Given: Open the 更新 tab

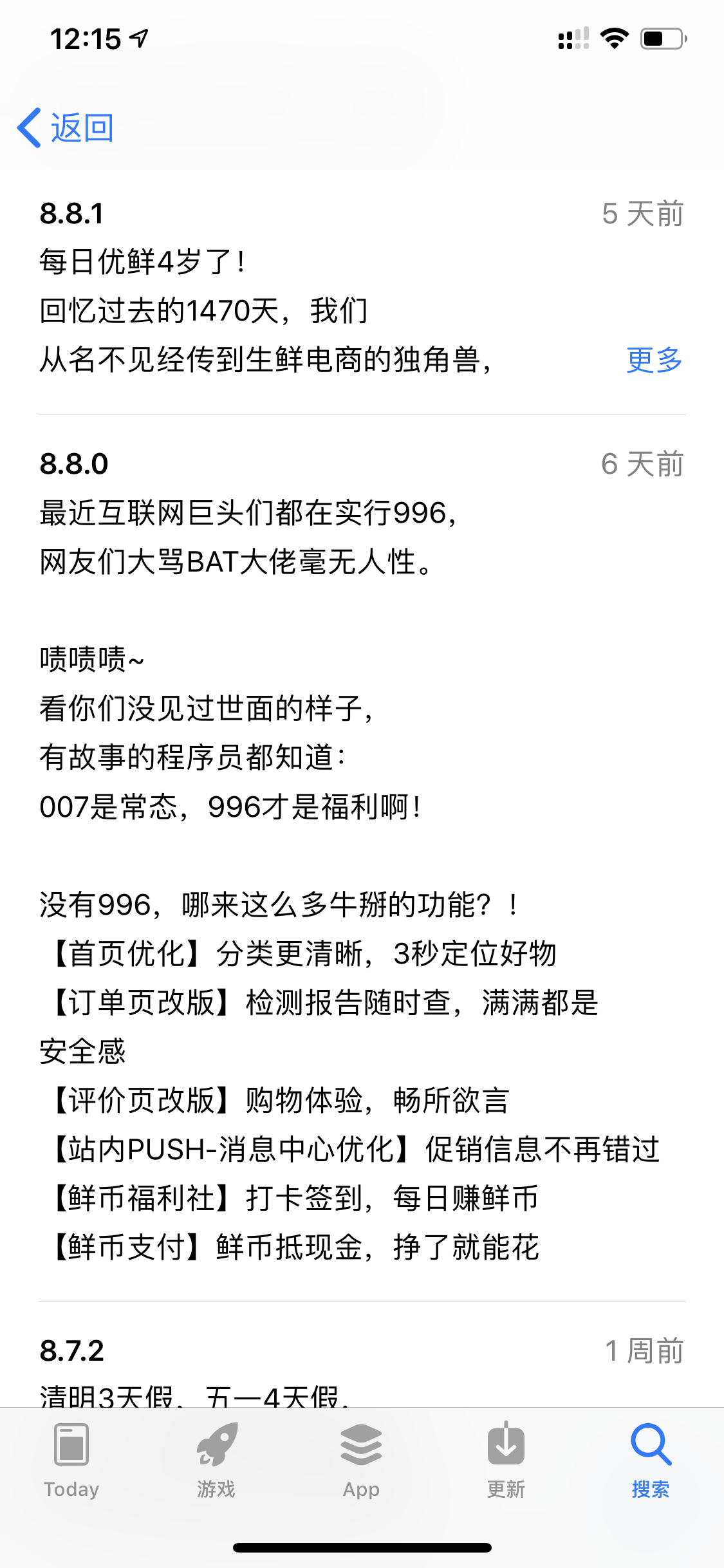Looking at the screenshot, I should click(506, 1461).
